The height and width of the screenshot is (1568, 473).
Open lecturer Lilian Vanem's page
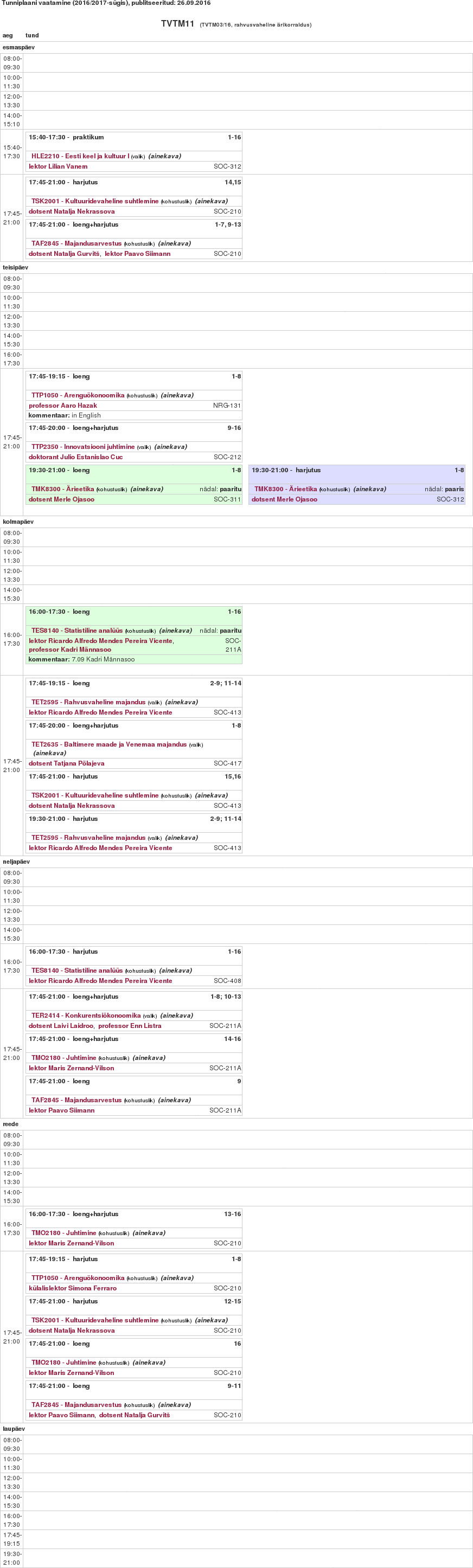pos(58,166)
